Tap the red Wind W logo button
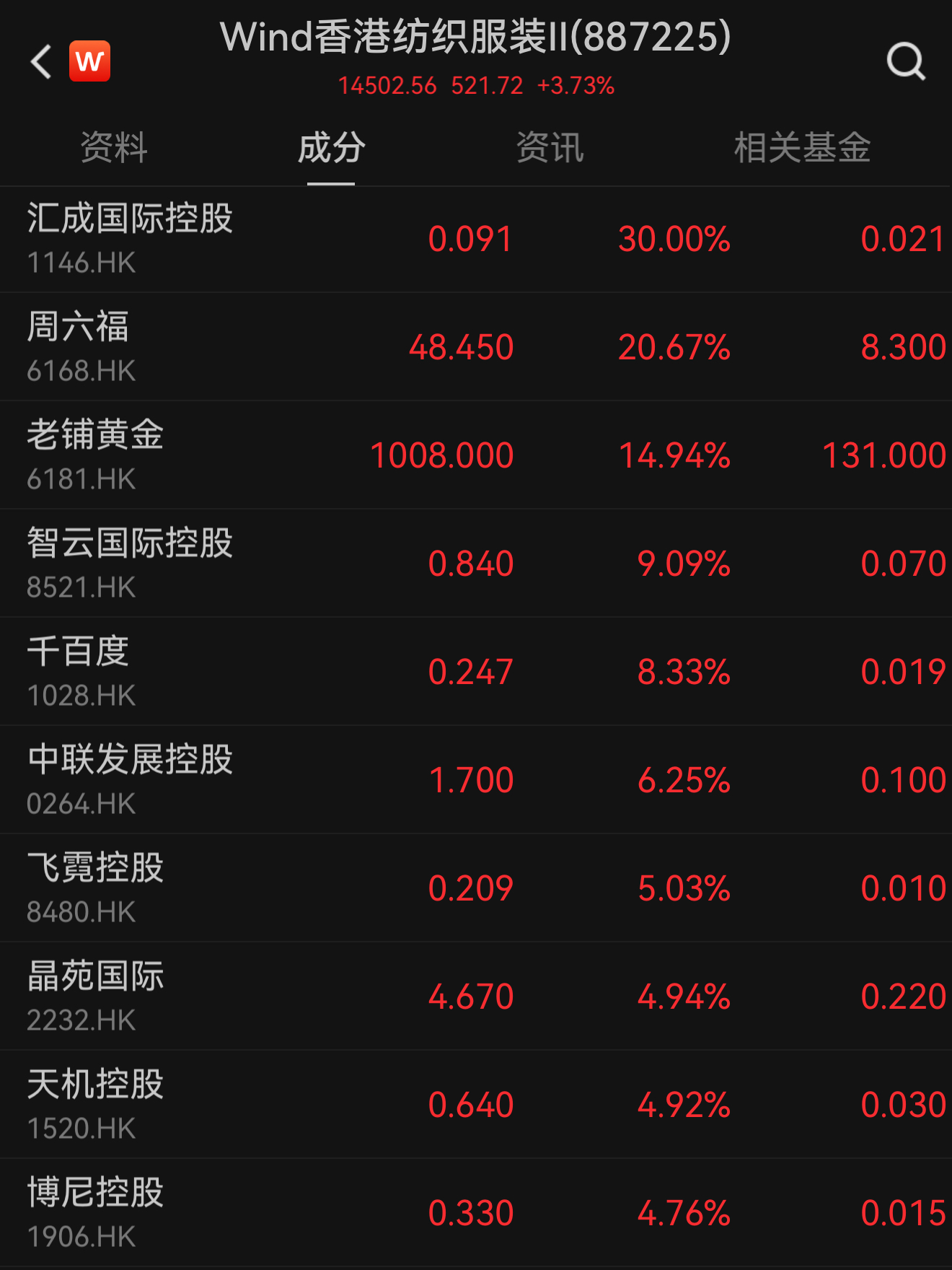This screenshot has height=1270, width=952. tap(90, 62)
